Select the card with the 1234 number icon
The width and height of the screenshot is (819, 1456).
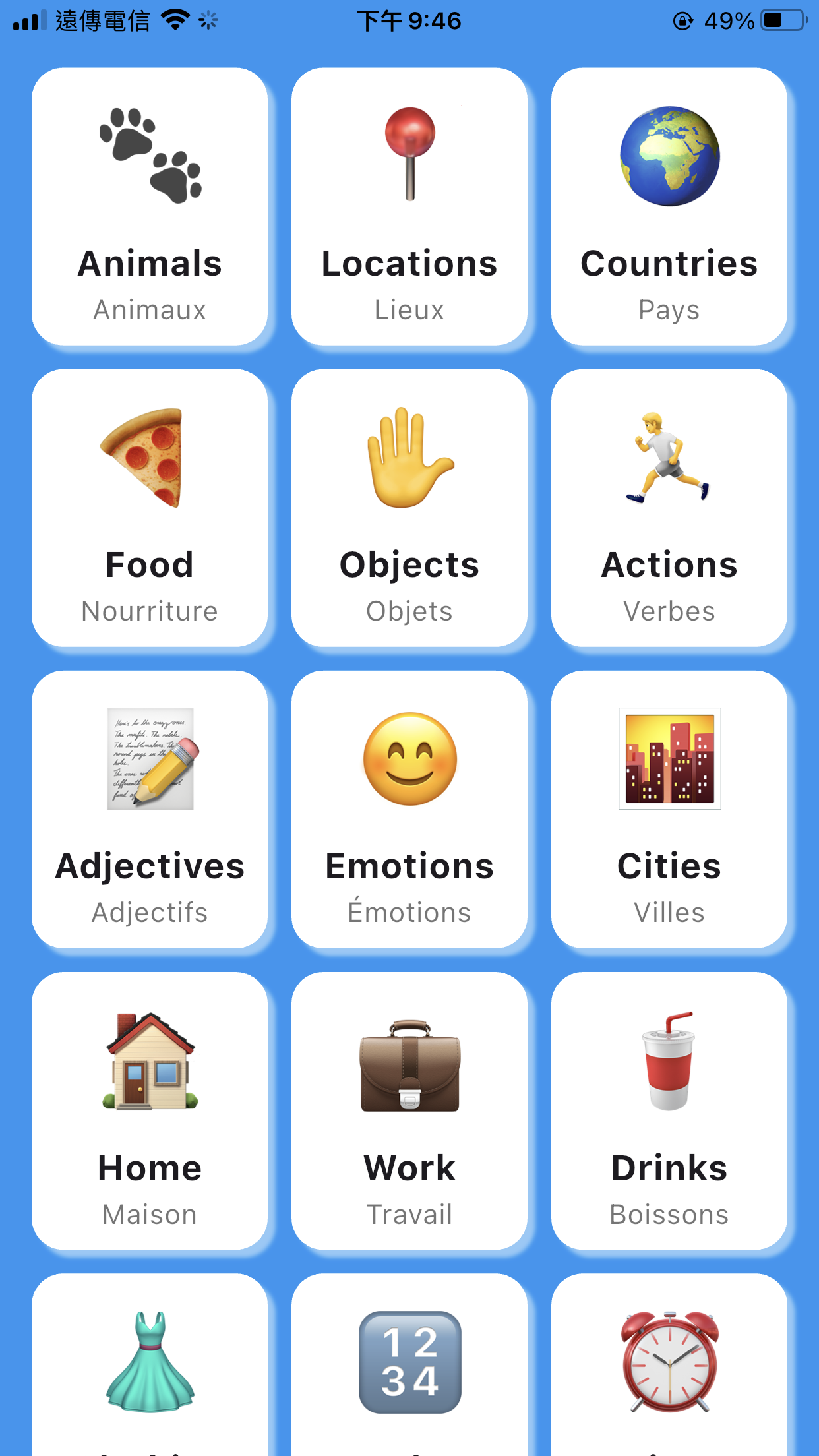tap(409, 1365)
